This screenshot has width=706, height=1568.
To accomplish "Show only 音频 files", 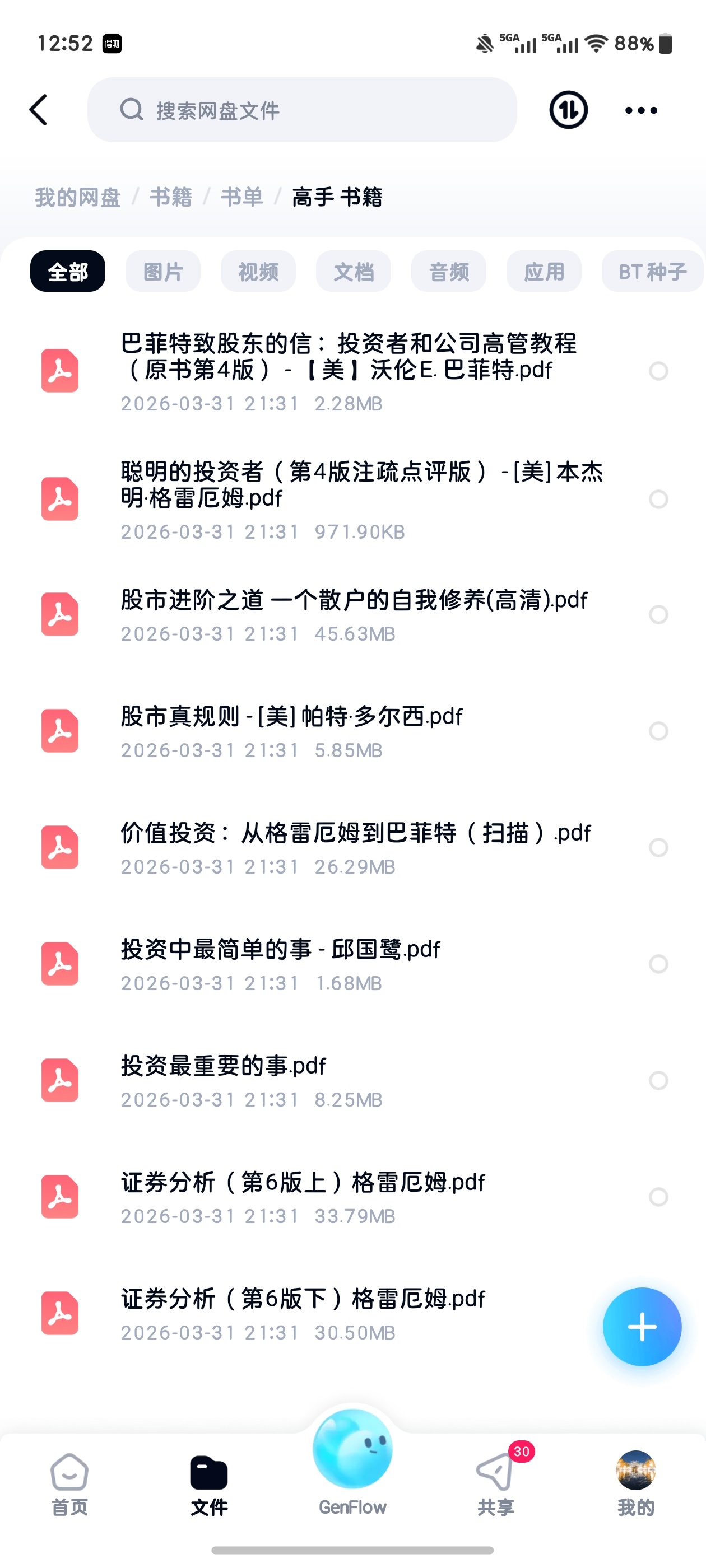I will [x=449, y=272].
